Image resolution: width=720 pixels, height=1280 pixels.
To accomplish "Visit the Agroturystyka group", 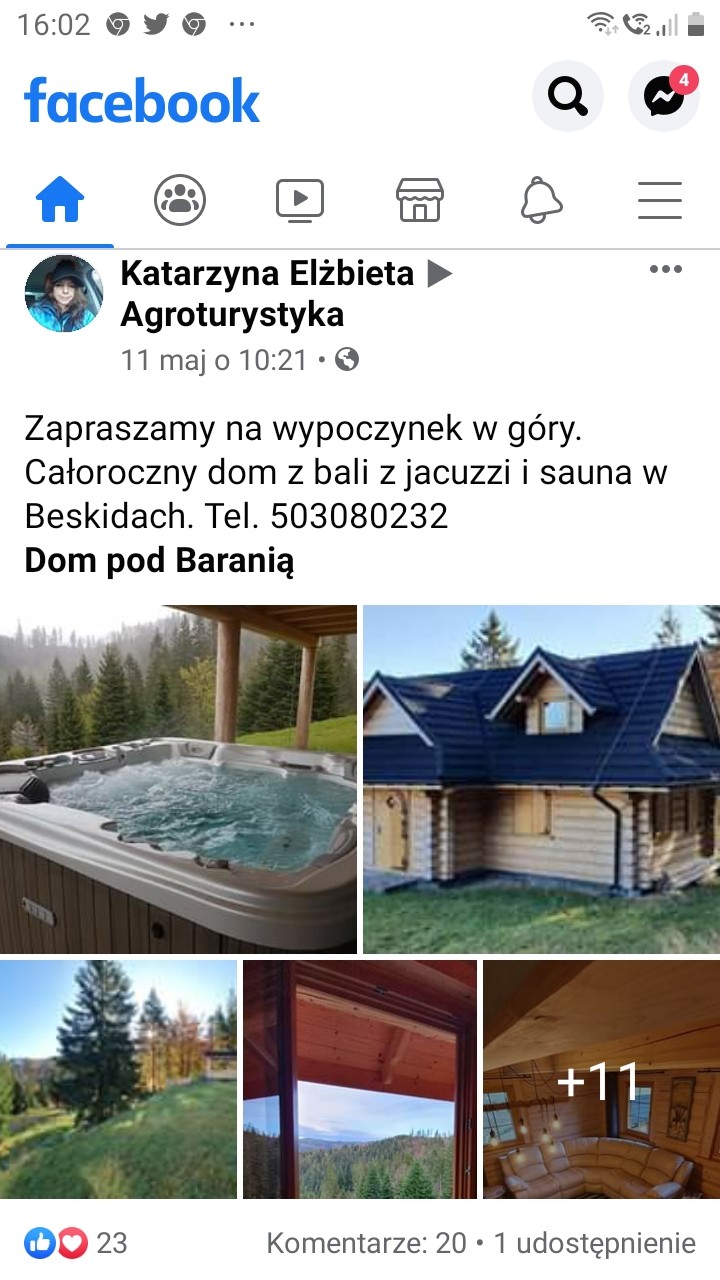I will pyautogui.click(x=232, y=314).
